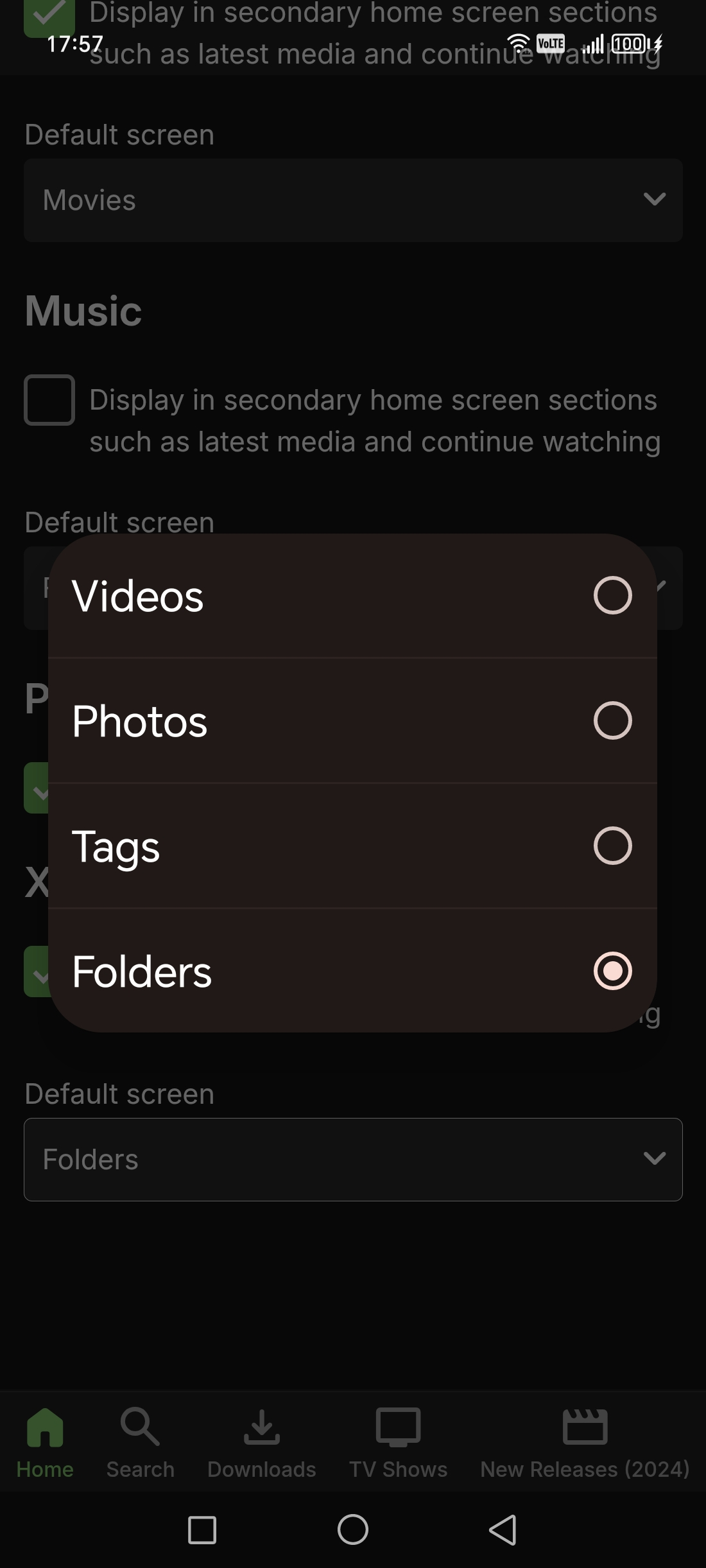
Task: Choose Photos as default screen
Action: tap(352, 720)
